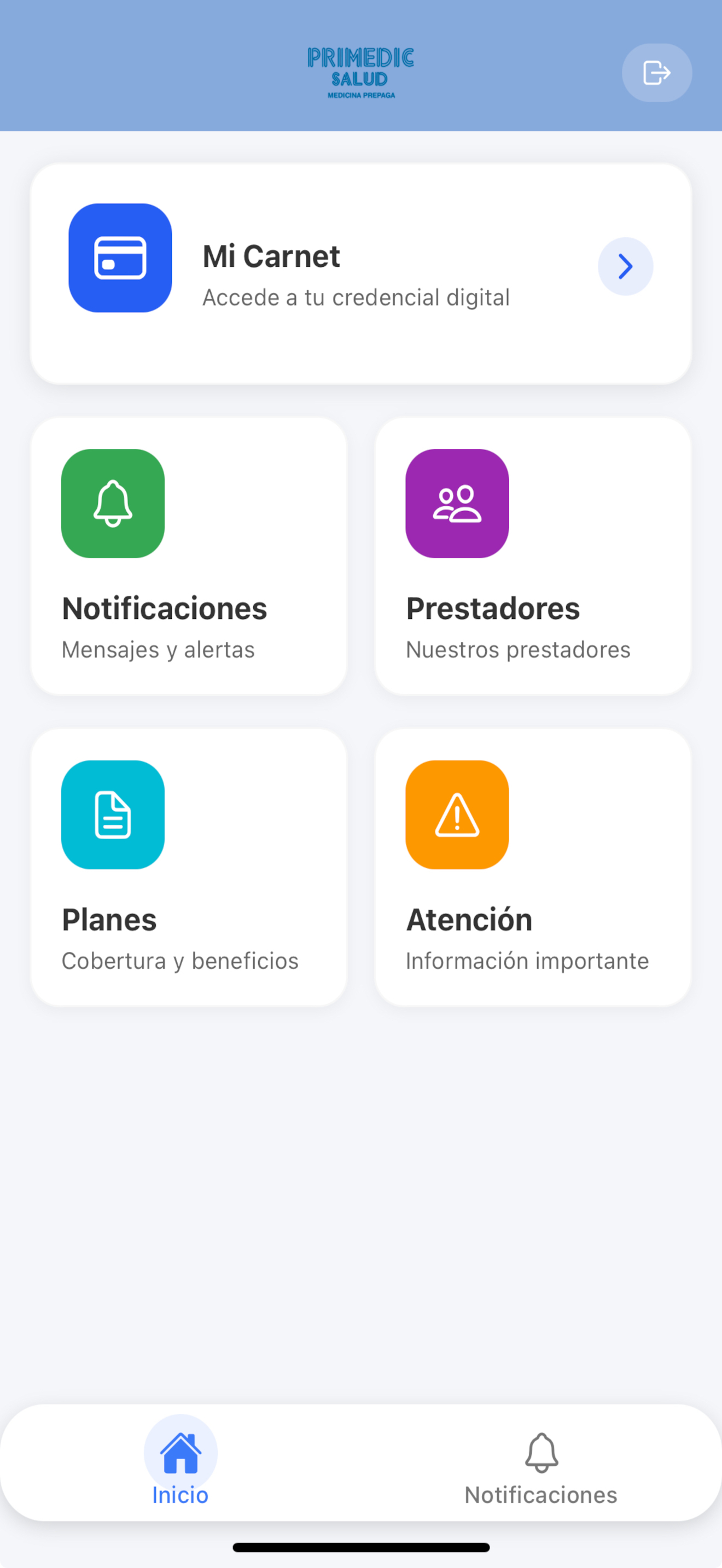Open the Mi Carnet digital credential card

(x=361, y=273)
